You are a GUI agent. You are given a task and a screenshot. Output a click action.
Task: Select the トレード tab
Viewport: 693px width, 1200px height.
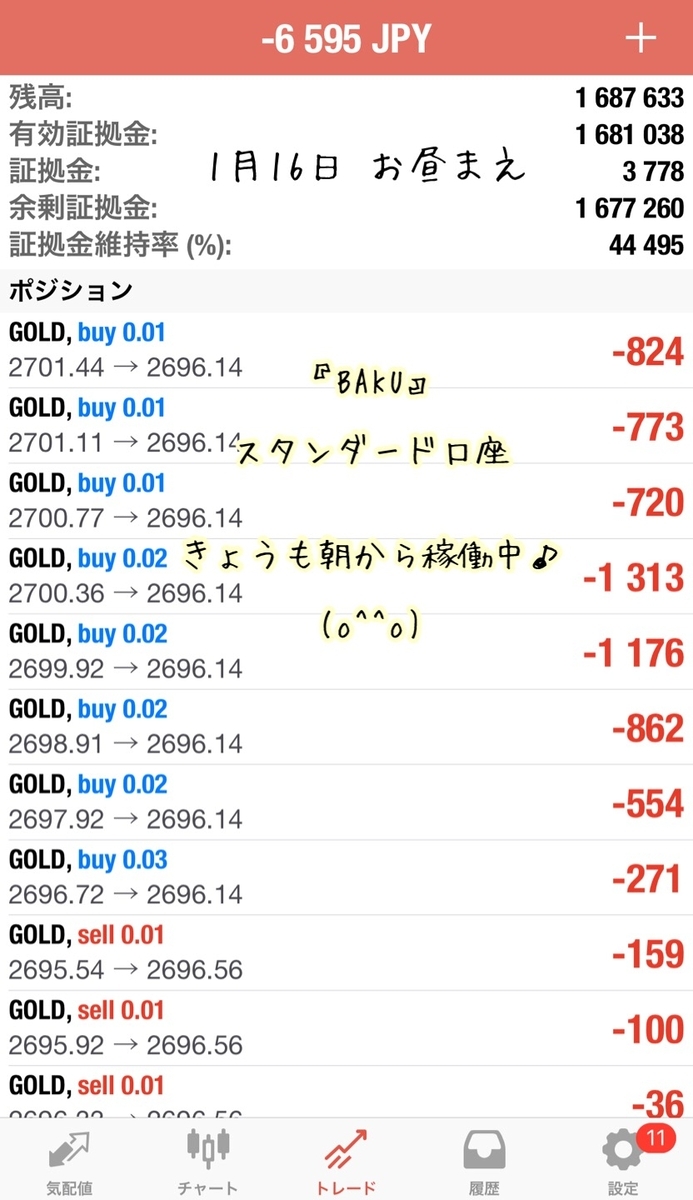click(x=346, y=1160)
